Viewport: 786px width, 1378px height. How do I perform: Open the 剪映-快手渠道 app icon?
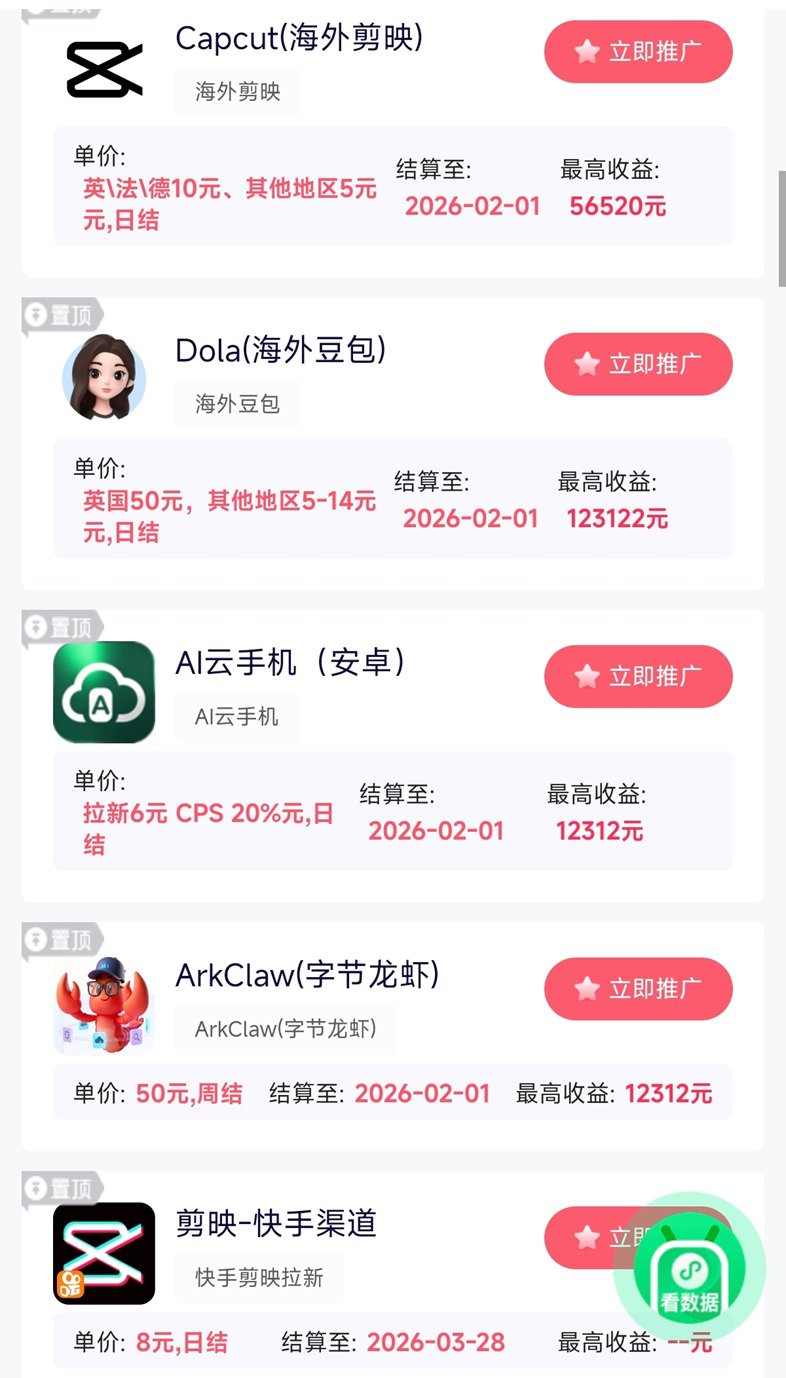tap(103, 1253)
